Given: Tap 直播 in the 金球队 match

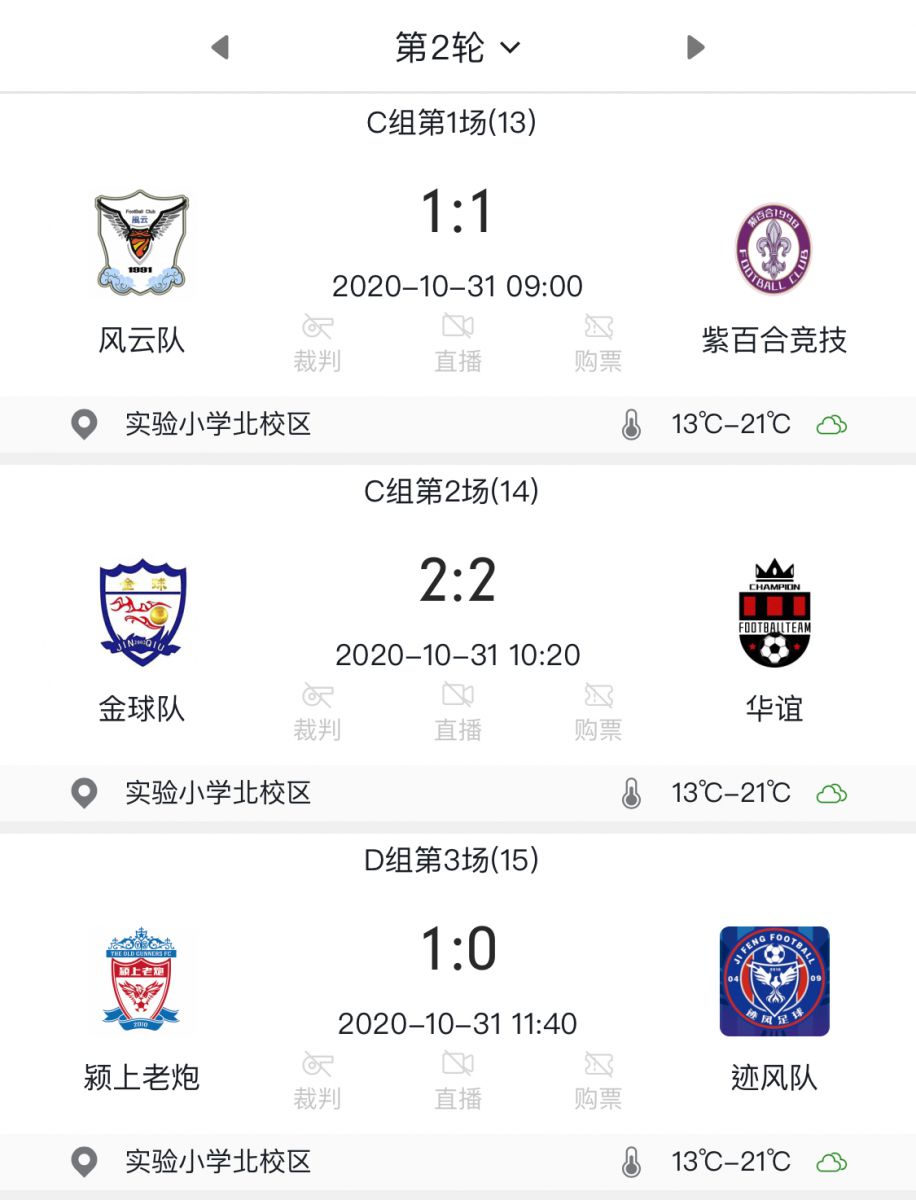Looking at the screenshot, I should coord(458,712).
